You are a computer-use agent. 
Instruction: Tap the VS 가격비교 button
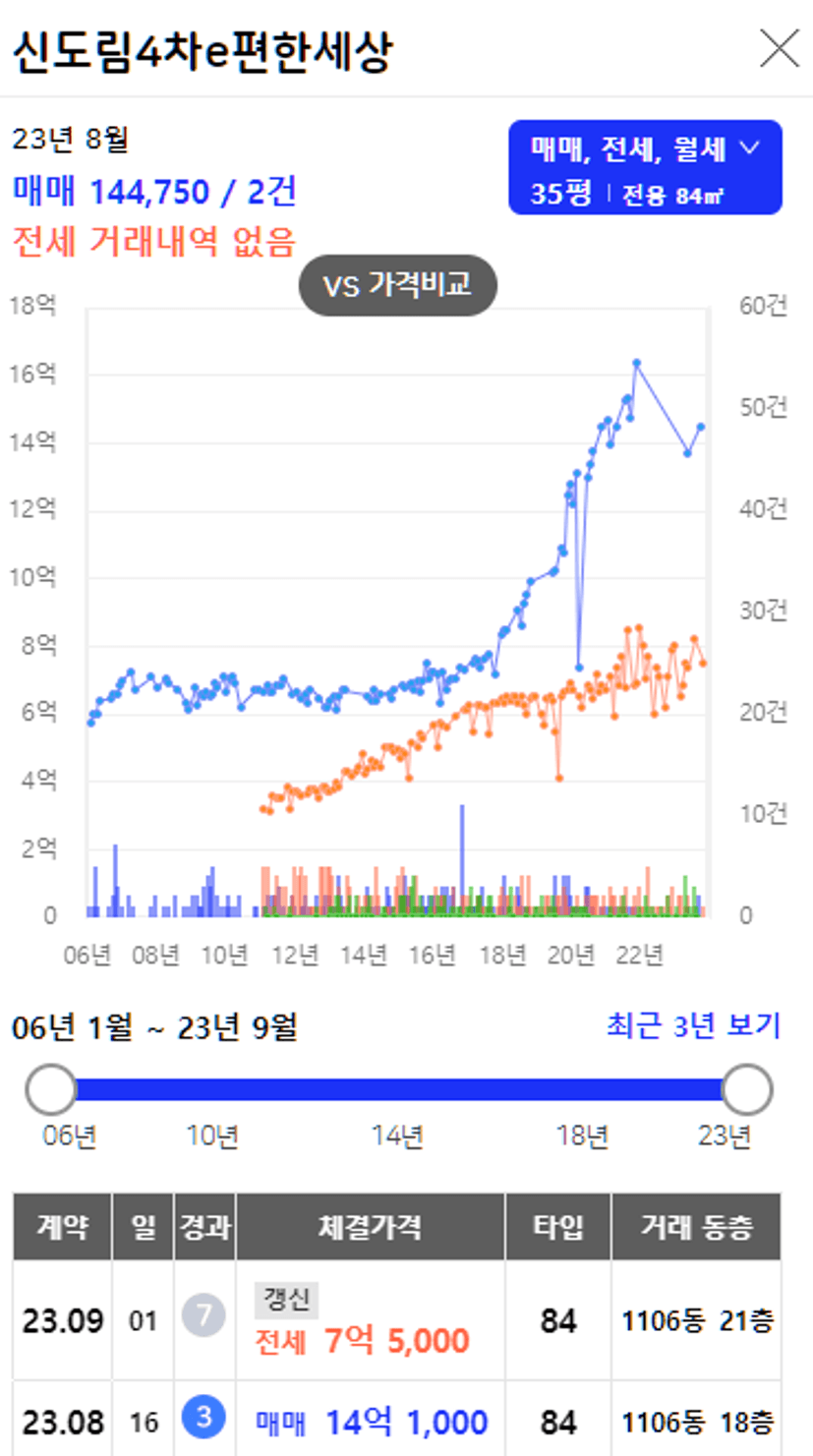pos(398,286)
